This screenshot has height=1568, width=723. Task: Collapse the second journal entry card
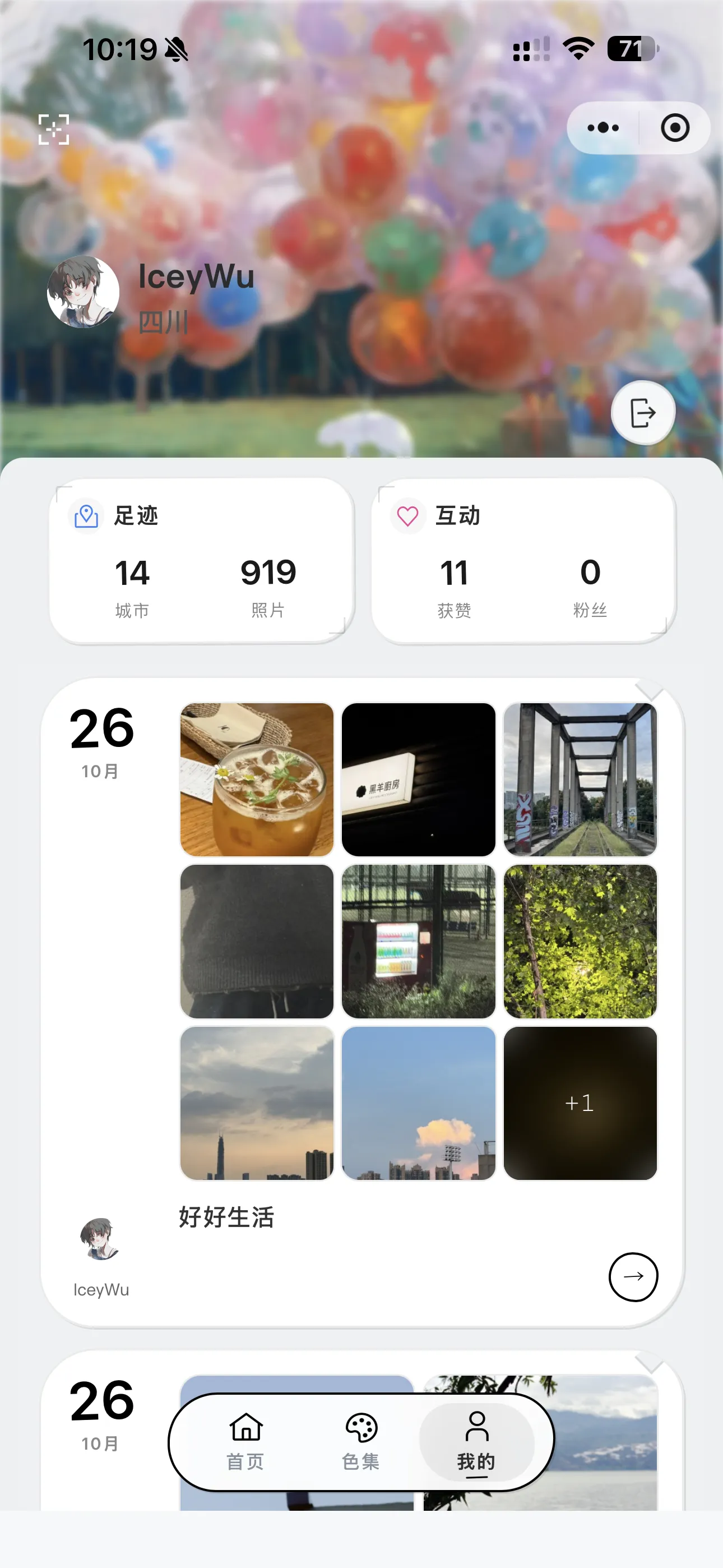[x=652, y=1366]
